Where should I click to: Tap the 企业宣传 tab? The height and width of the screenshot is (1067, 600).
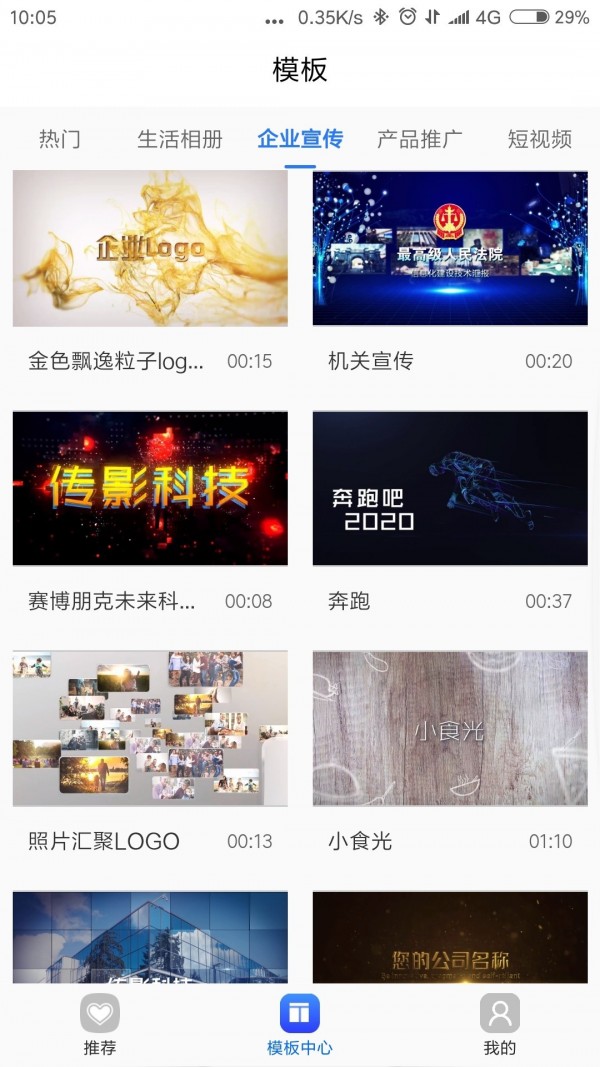[x=300, y=139]
